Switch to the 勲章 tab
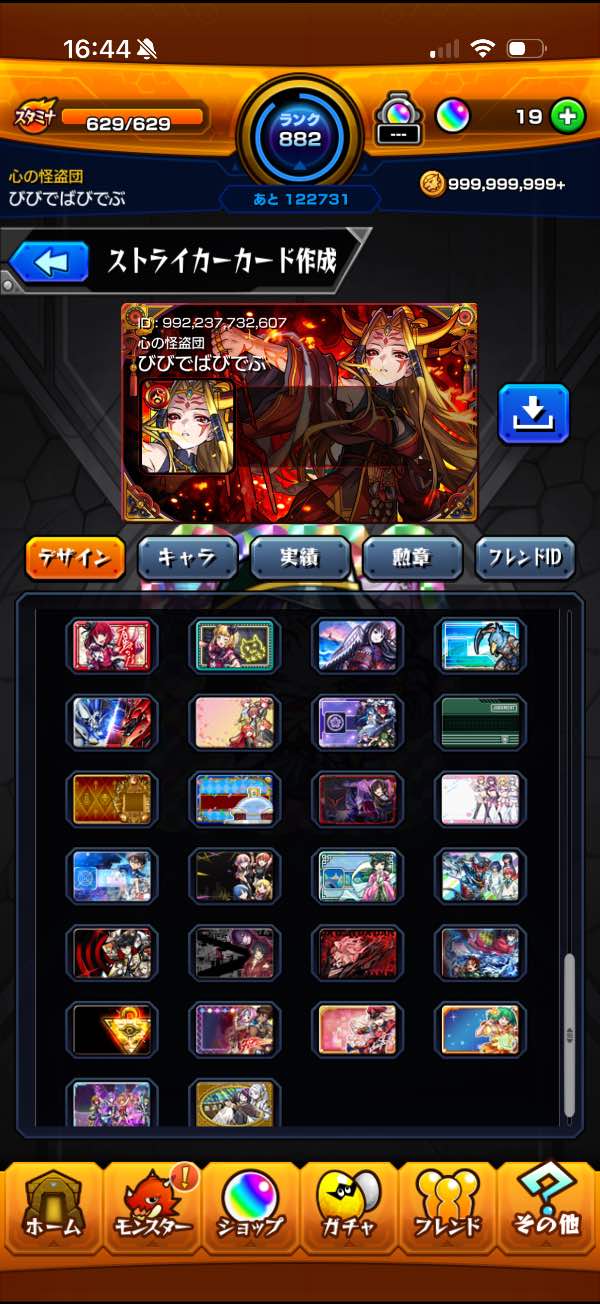600x1304 pixels. pyautogui.click(x=413, y=559)
